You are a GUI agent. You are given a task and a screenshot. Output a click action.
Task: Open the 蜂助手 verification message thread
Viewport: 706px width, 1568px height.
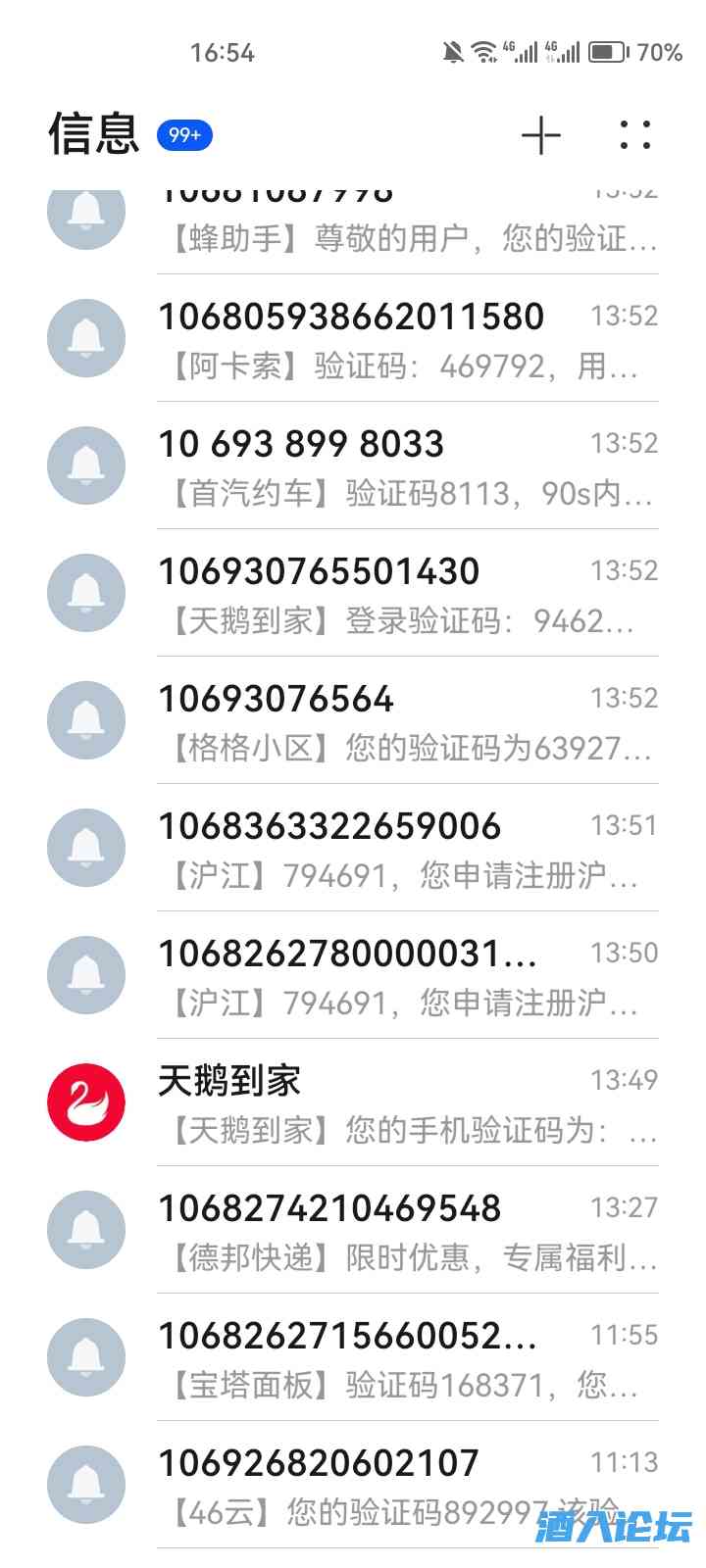407,230
